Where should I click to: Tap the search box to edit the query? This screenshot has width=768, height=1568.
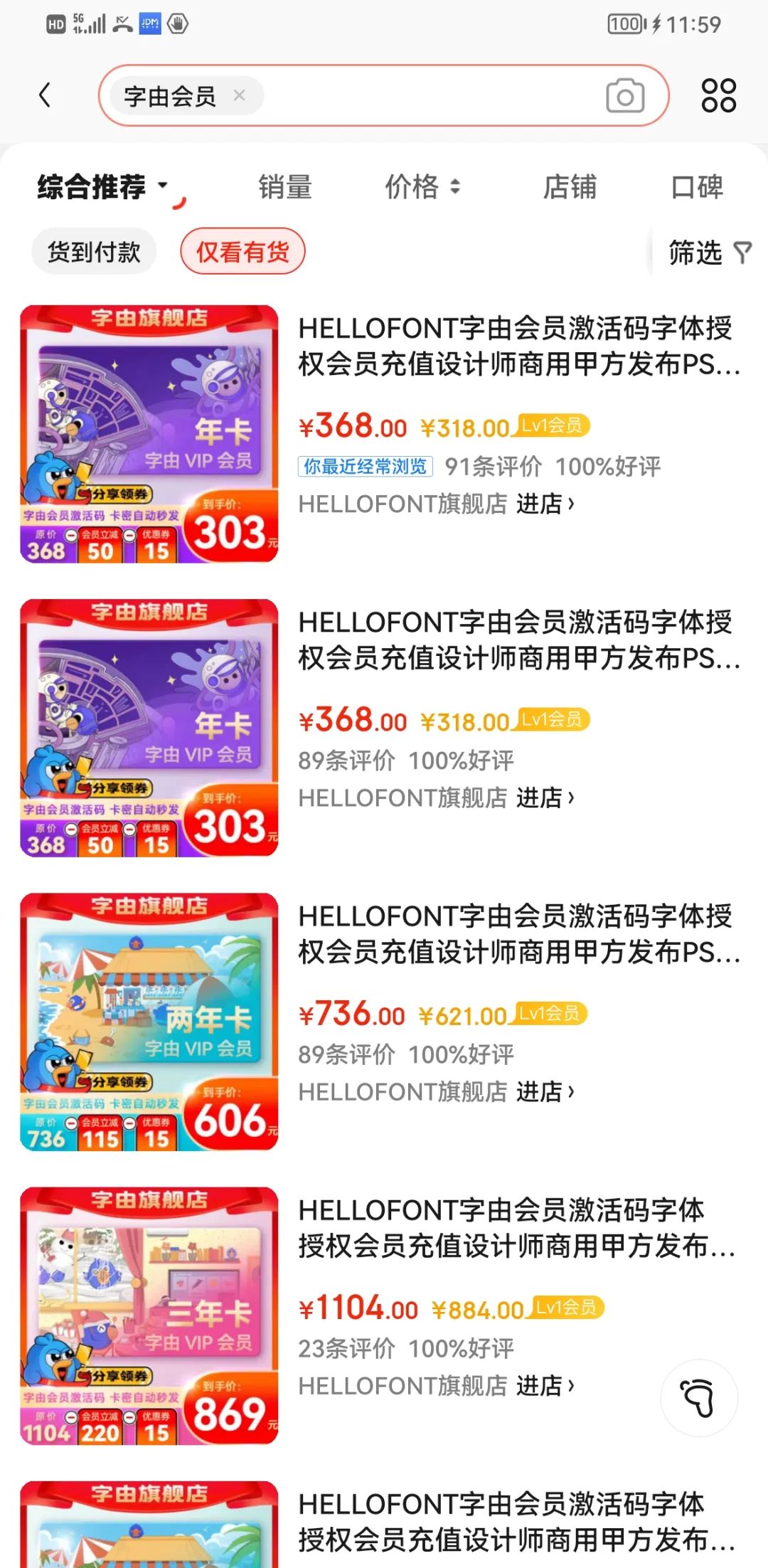point(427,95)
